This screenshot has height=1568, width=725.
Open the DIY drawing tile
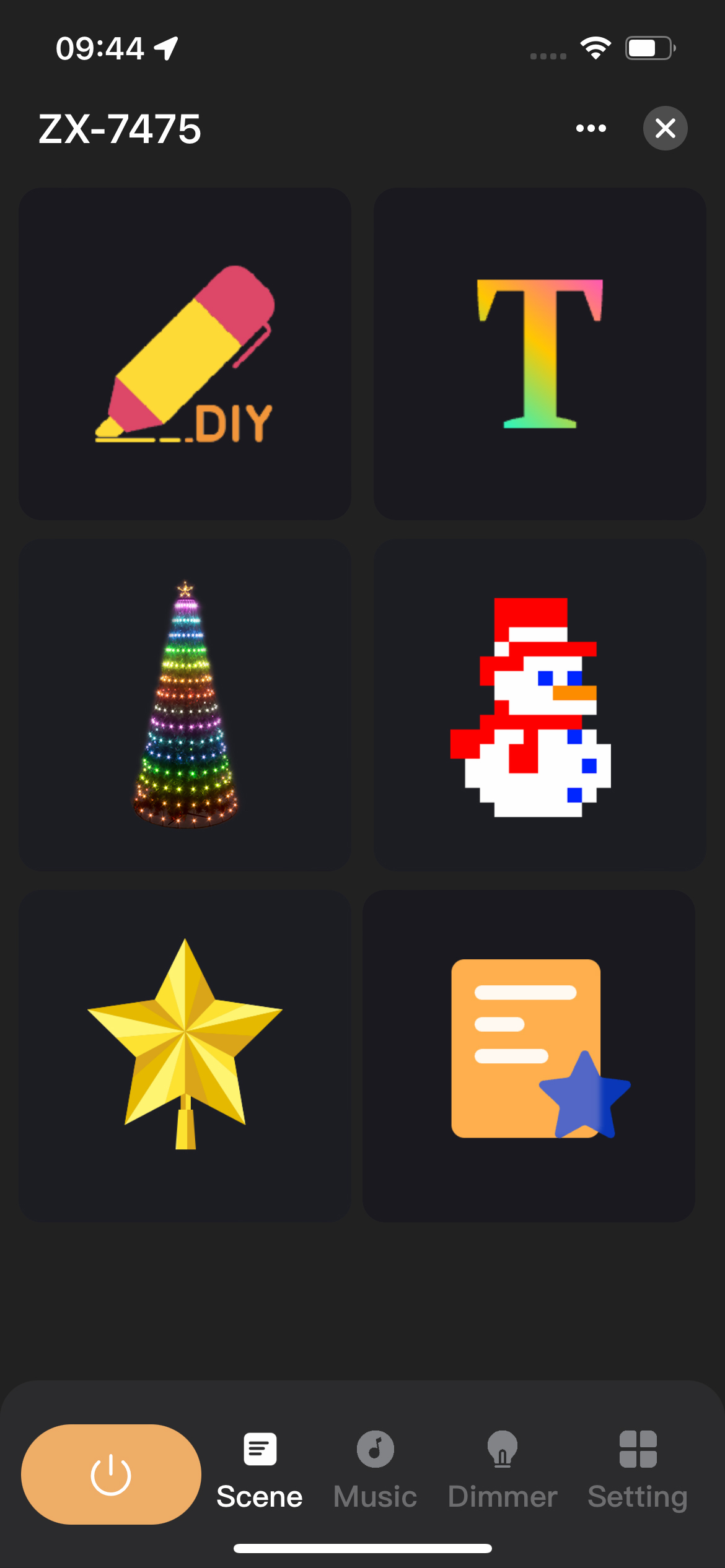pyautogui.click(x=185, y=354)
